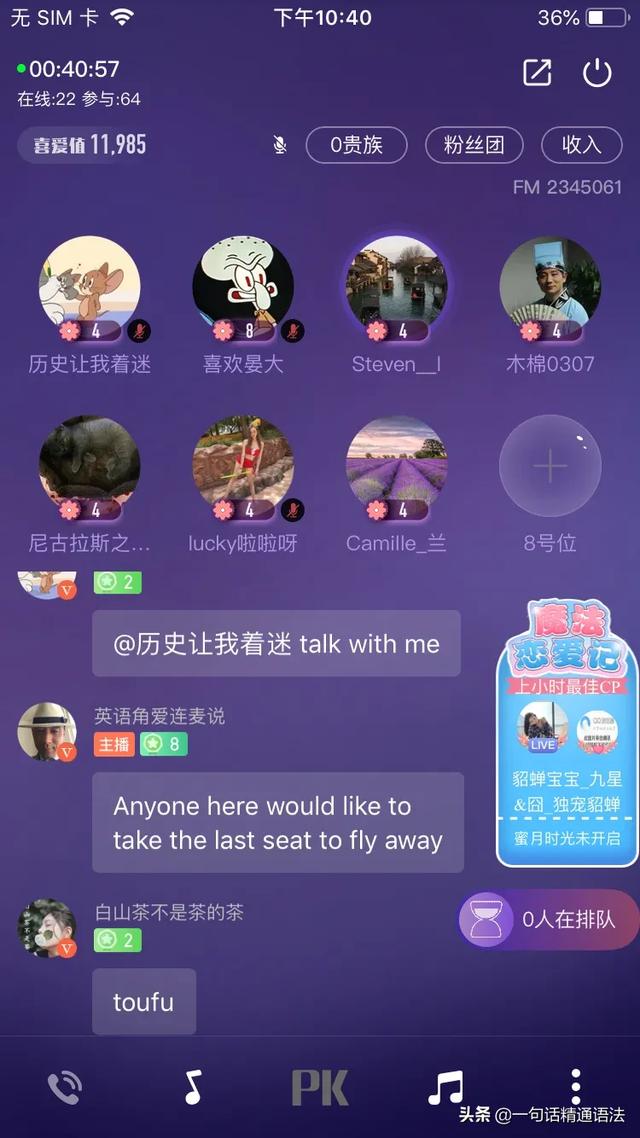Toggle the muted microphone icon
Viewport: 640px width, 1138px height.
[x=280, y=145]
